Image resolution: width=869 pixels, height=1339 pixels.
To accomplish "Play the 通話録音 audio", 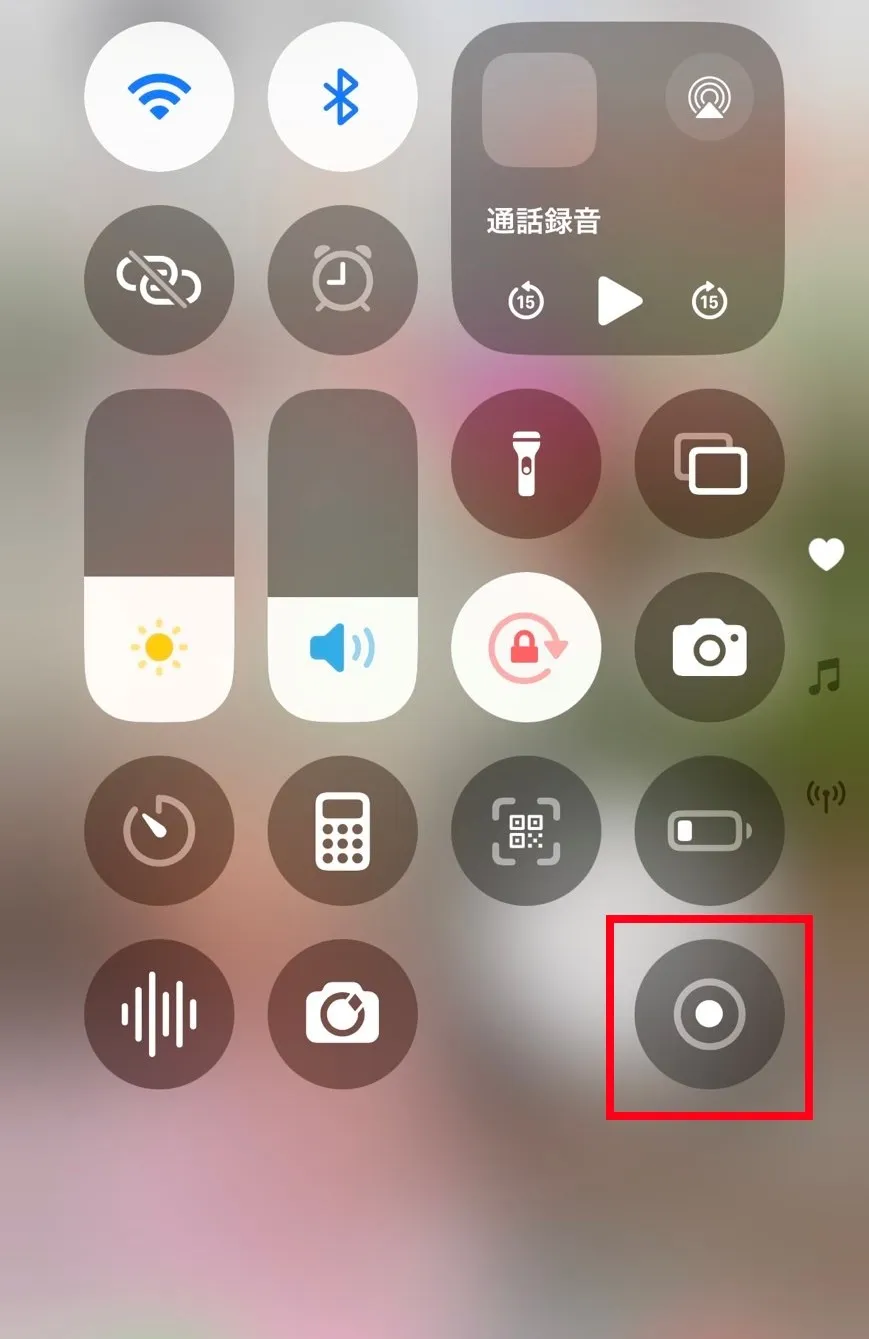I will 619,301.
